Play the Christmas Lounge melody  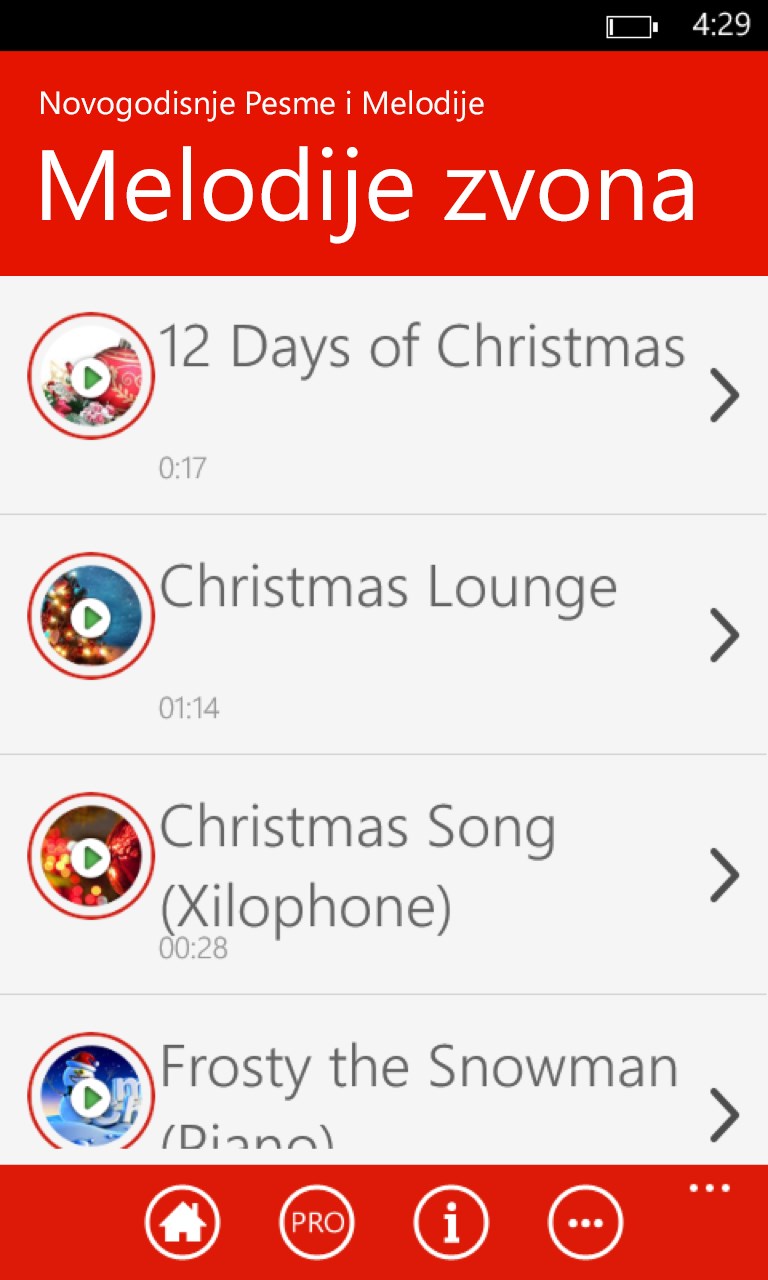[x=91, y=617]
